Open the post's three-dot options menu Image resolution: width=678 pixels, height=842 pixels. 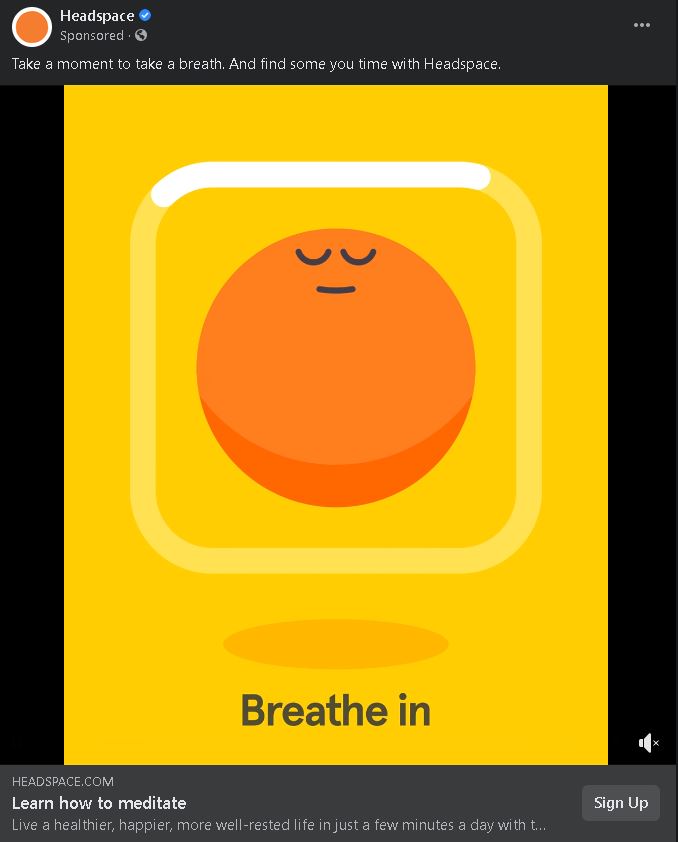[x=642, y=26]
